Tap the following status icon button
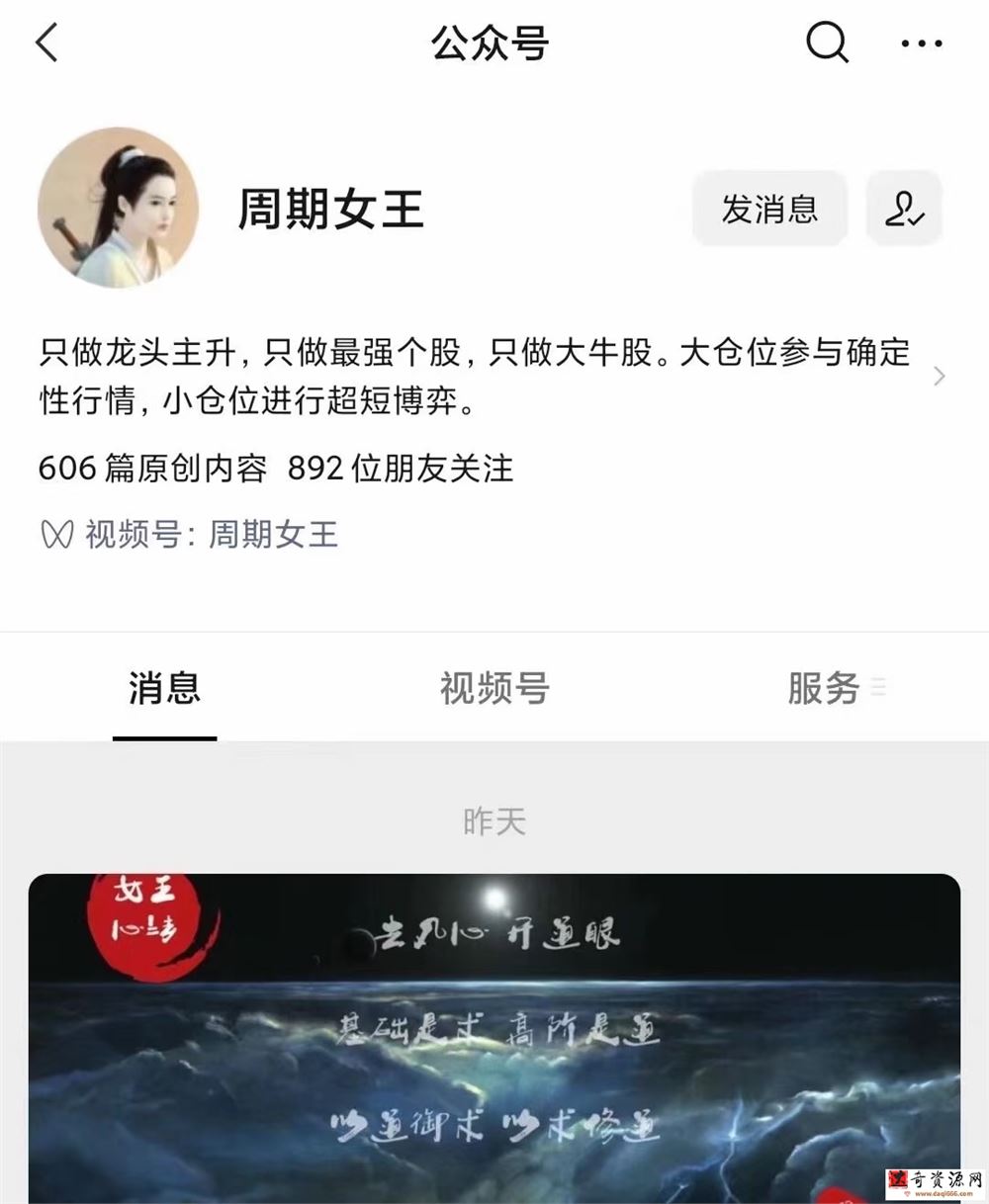Image resolution: width=989 pixels, height=1204 pixels. point(904,209)
